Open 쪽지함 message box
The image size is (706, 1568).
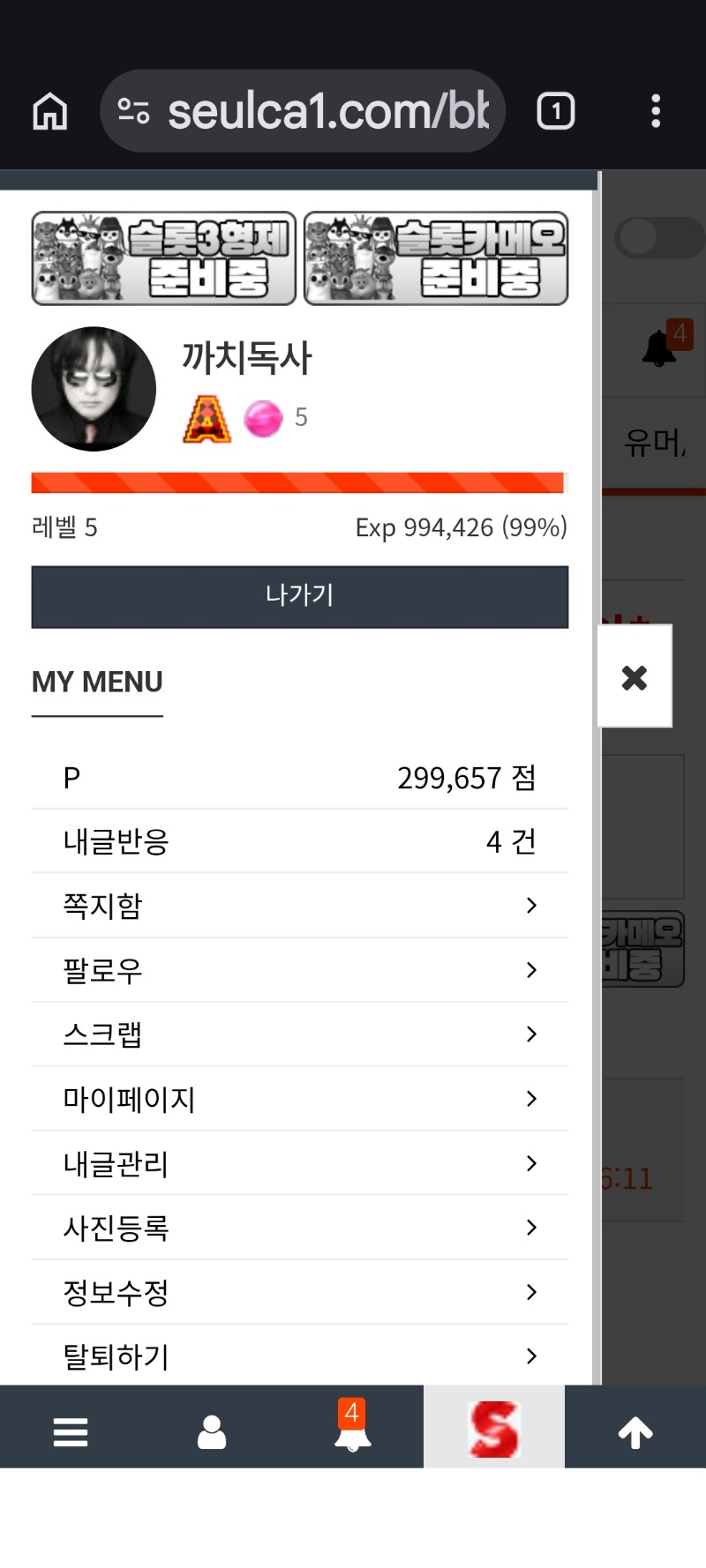click(299, 906)
